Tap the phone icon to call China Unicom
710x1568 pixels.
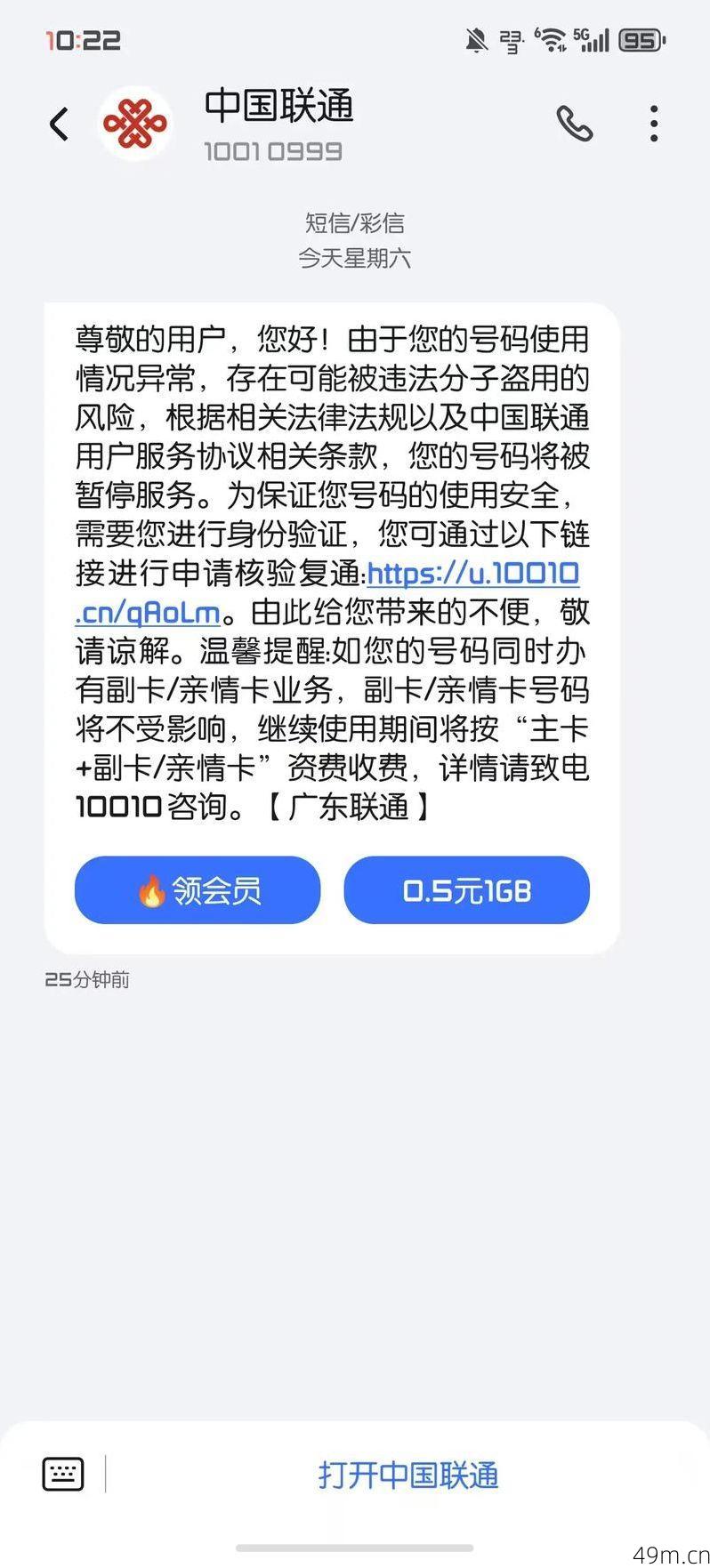pyautogui.click(x=575, y=125)
